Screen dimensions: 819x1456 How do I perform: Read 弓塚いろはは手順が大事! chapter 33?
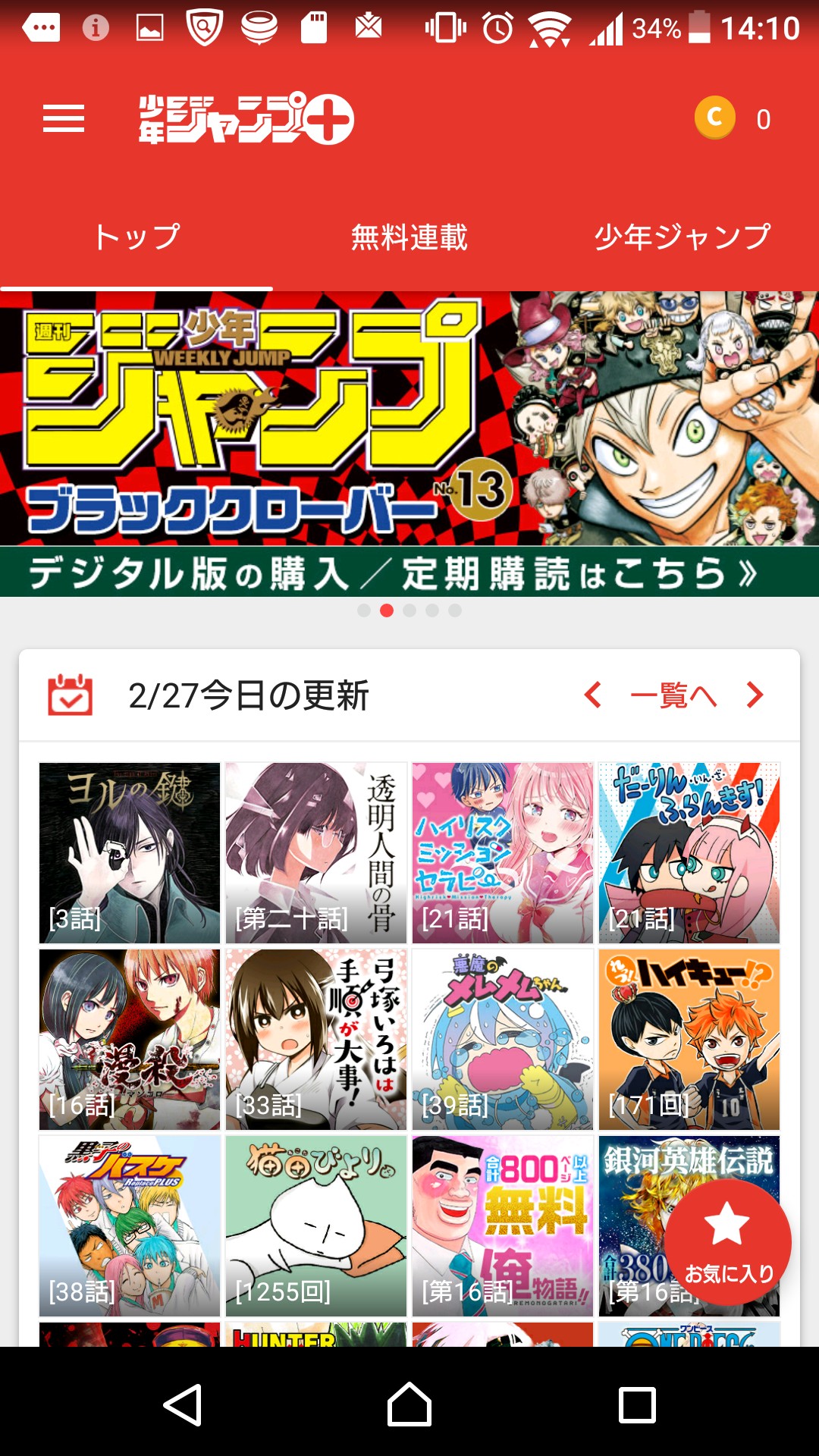316,1040
